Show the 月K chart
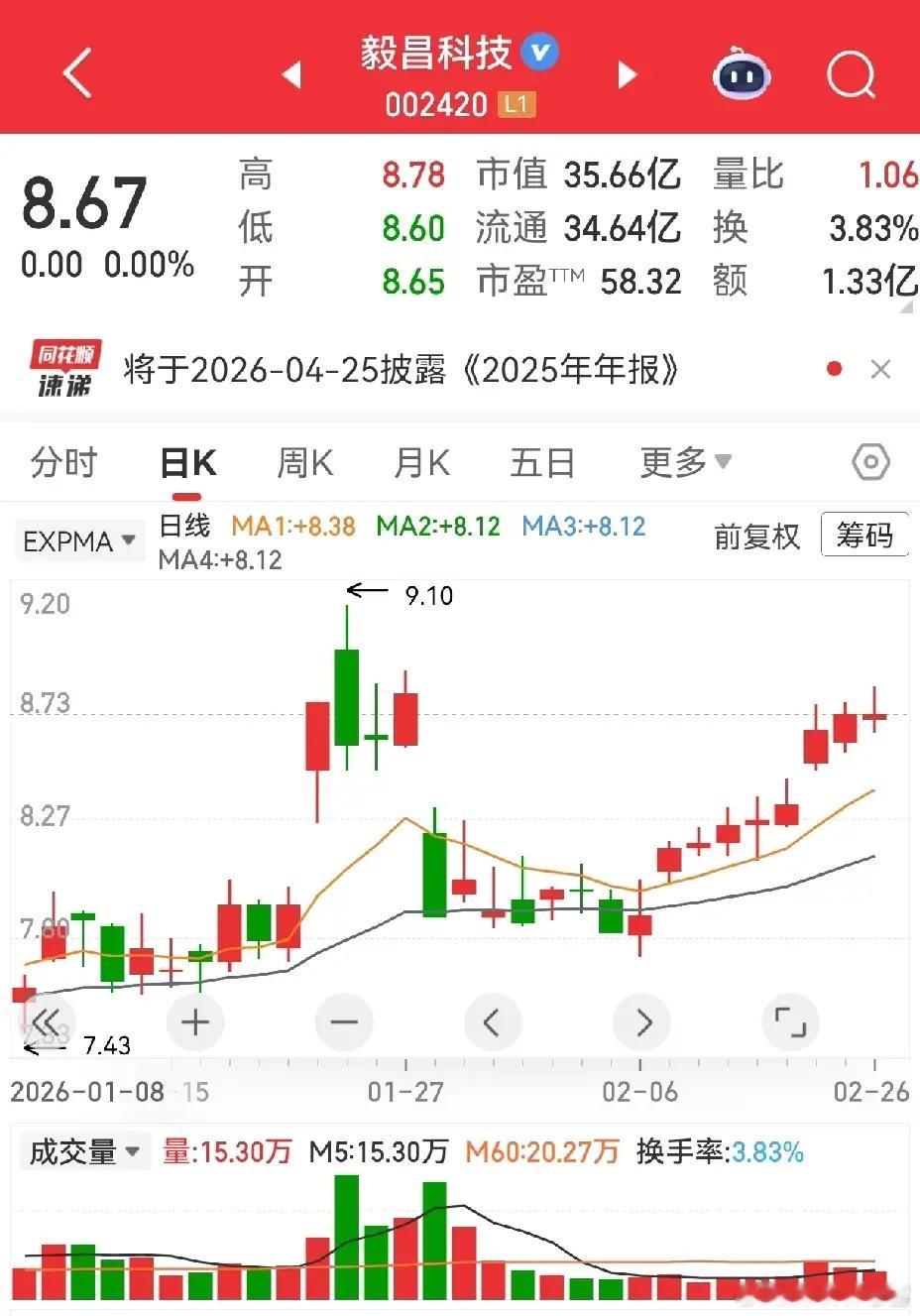Screen dimensions: 920x1316 (421, 462)
